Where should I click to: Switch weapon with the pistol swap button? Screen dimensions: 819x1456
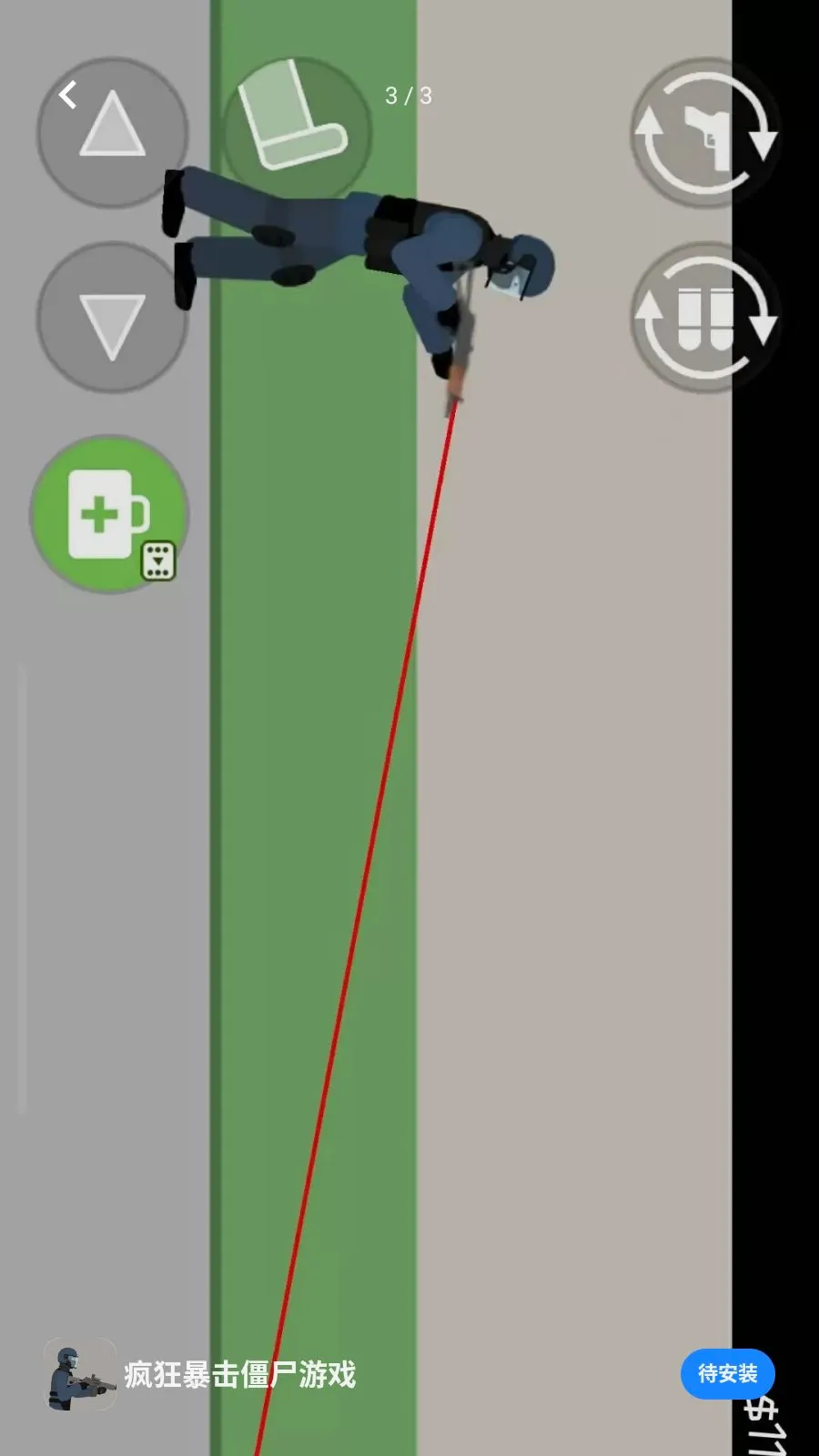pos(706,133)
